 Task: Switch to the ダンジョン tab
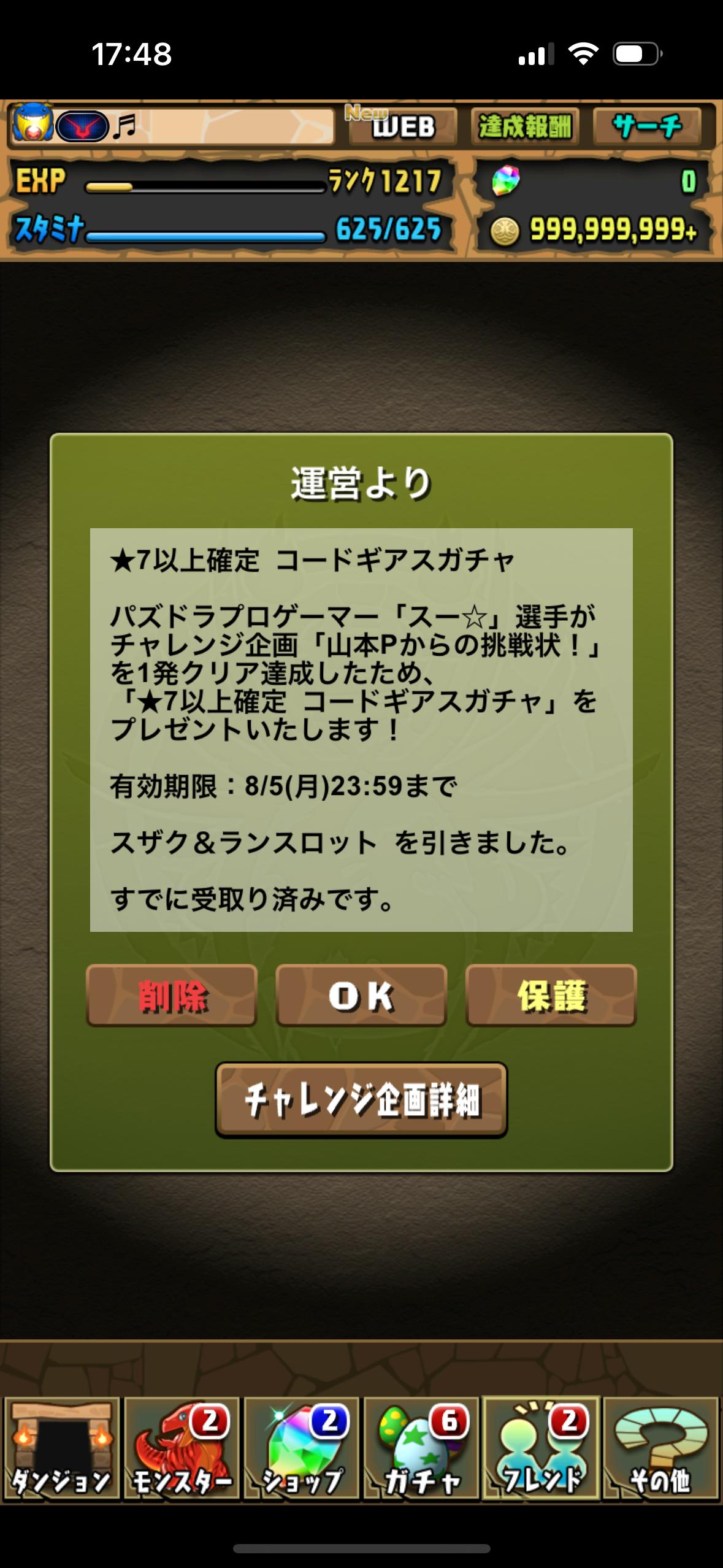pyautogui.click(x=61, y=1449)
